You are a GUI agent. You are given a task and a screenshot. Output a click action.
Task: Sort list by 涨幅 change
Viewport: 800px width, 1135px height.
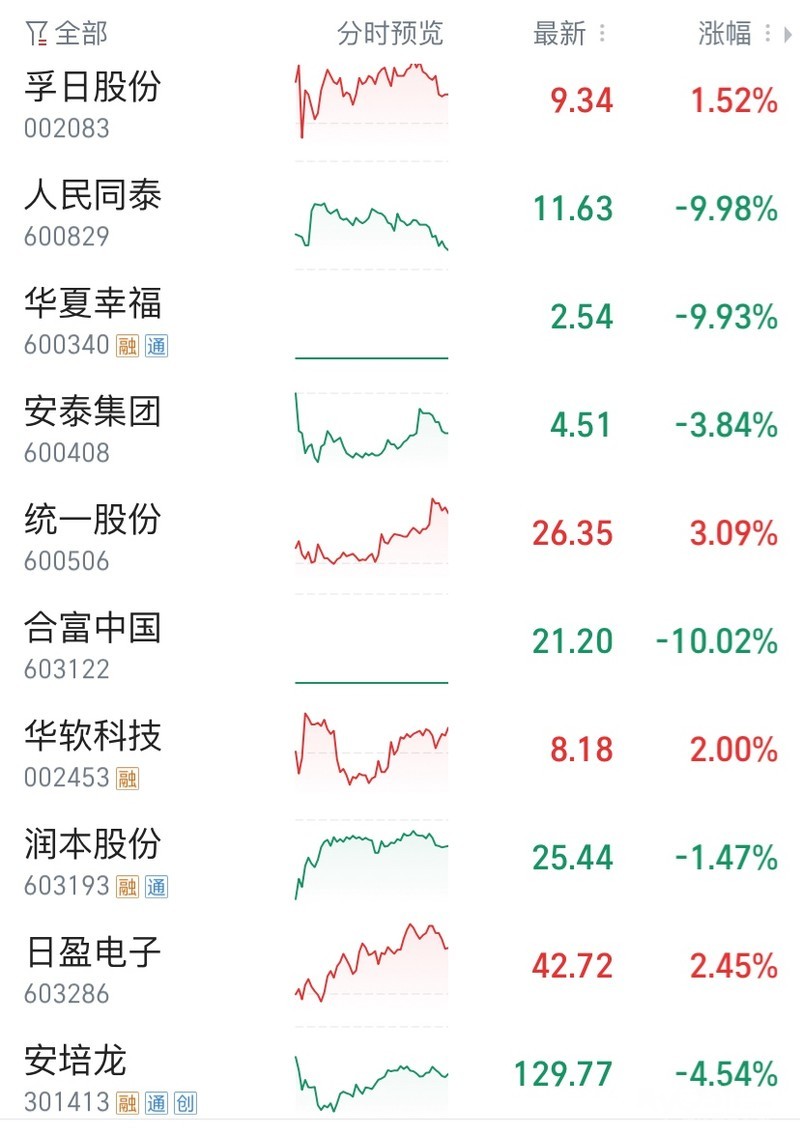pos(725,34)
